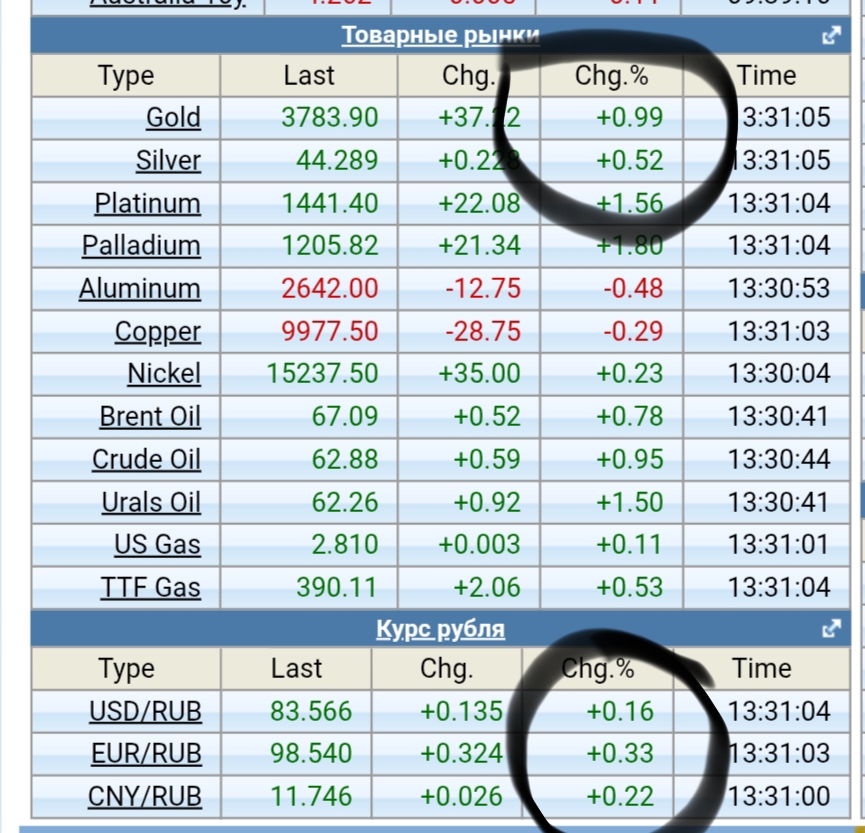
Task: Open the Brent Oil quote link
Action: tap(150, 416)
